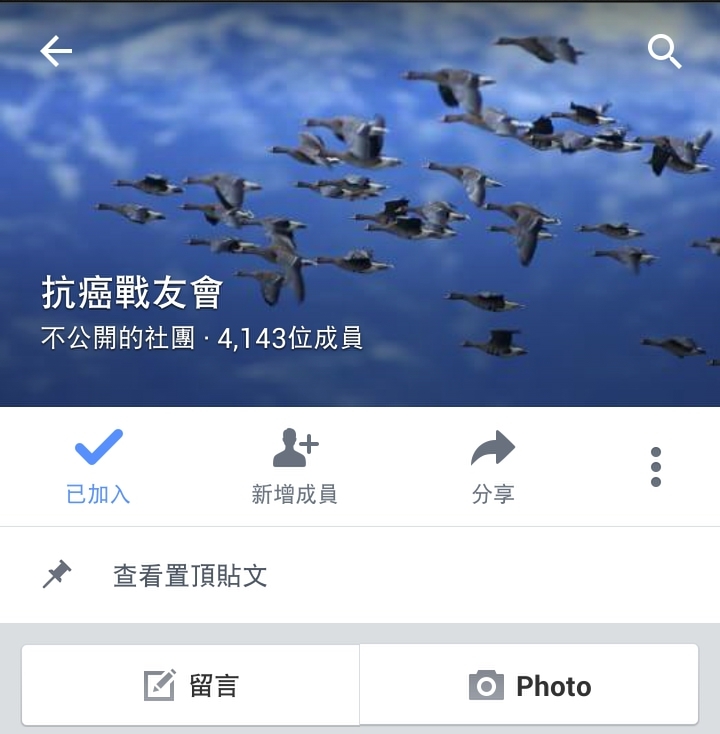Share the group with 分享
The height and width of the screenshot is (734, 720).
(x=492, y=466)
